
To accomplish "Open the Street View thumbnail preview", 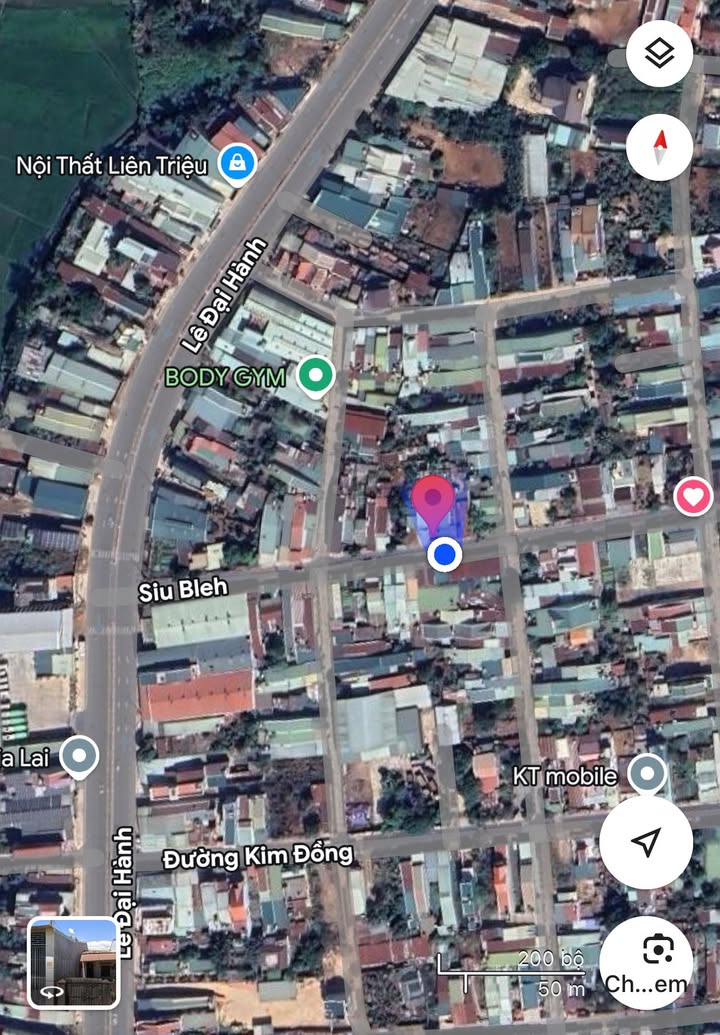I will [73, 962].
